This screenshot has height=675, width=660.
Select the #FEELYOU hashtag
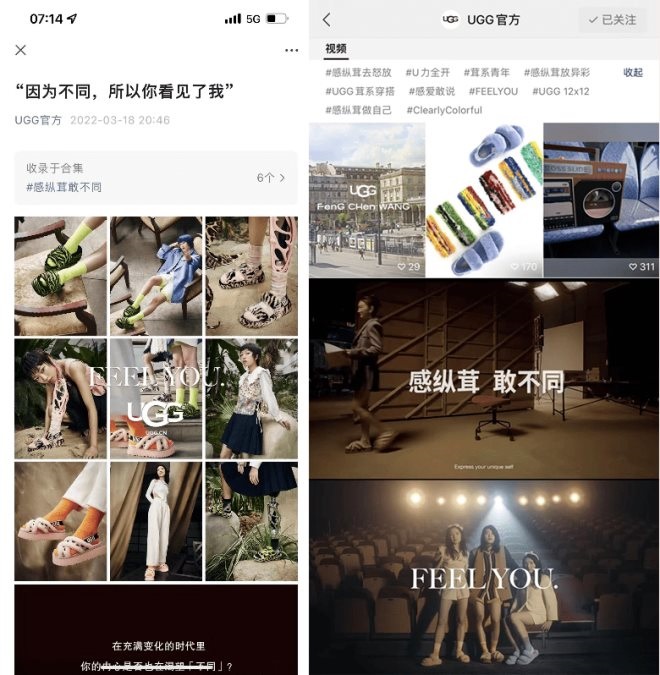tap(495, 91)
